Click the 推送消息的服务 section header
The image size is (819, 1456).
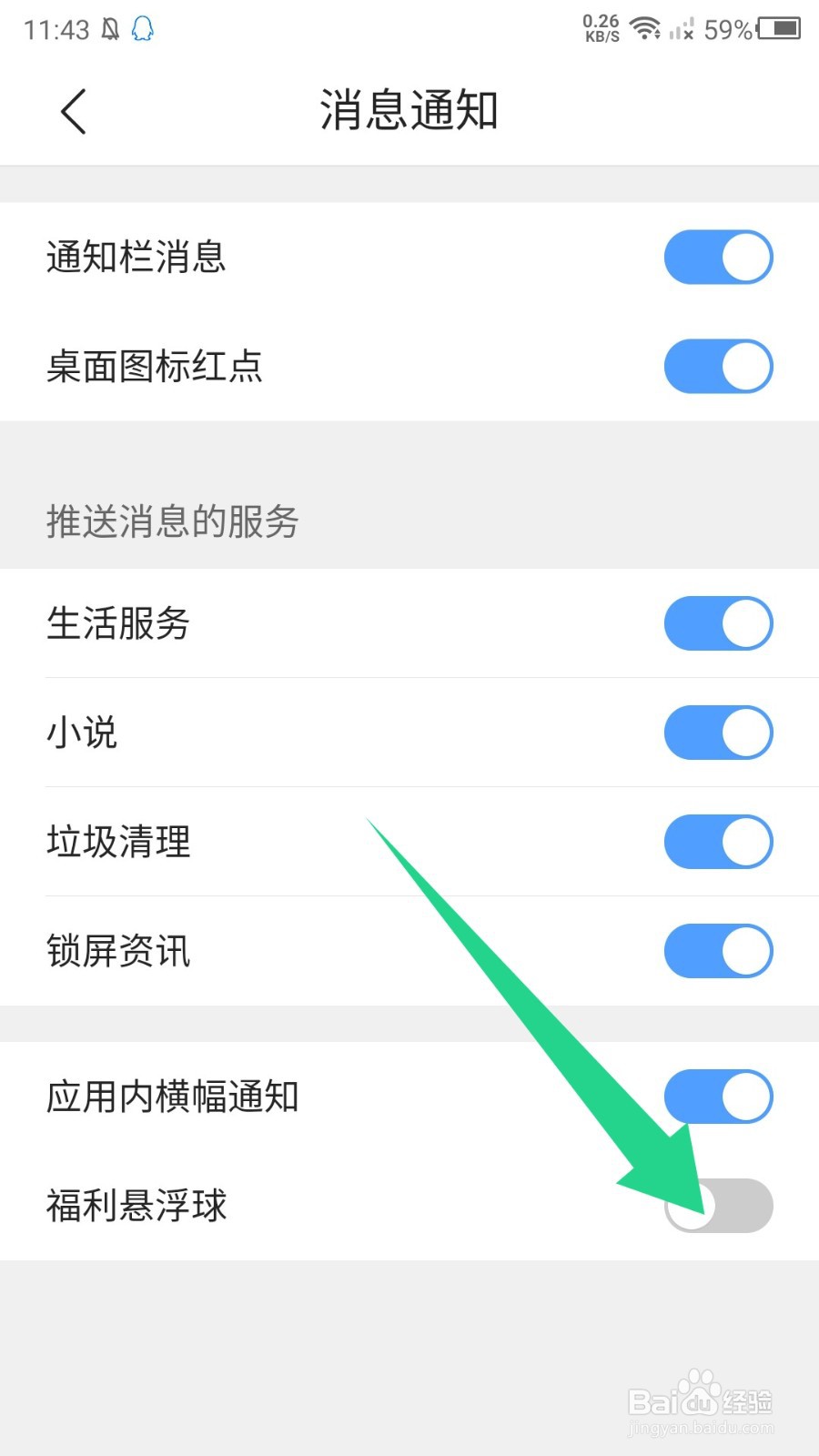tap(173, 521)
